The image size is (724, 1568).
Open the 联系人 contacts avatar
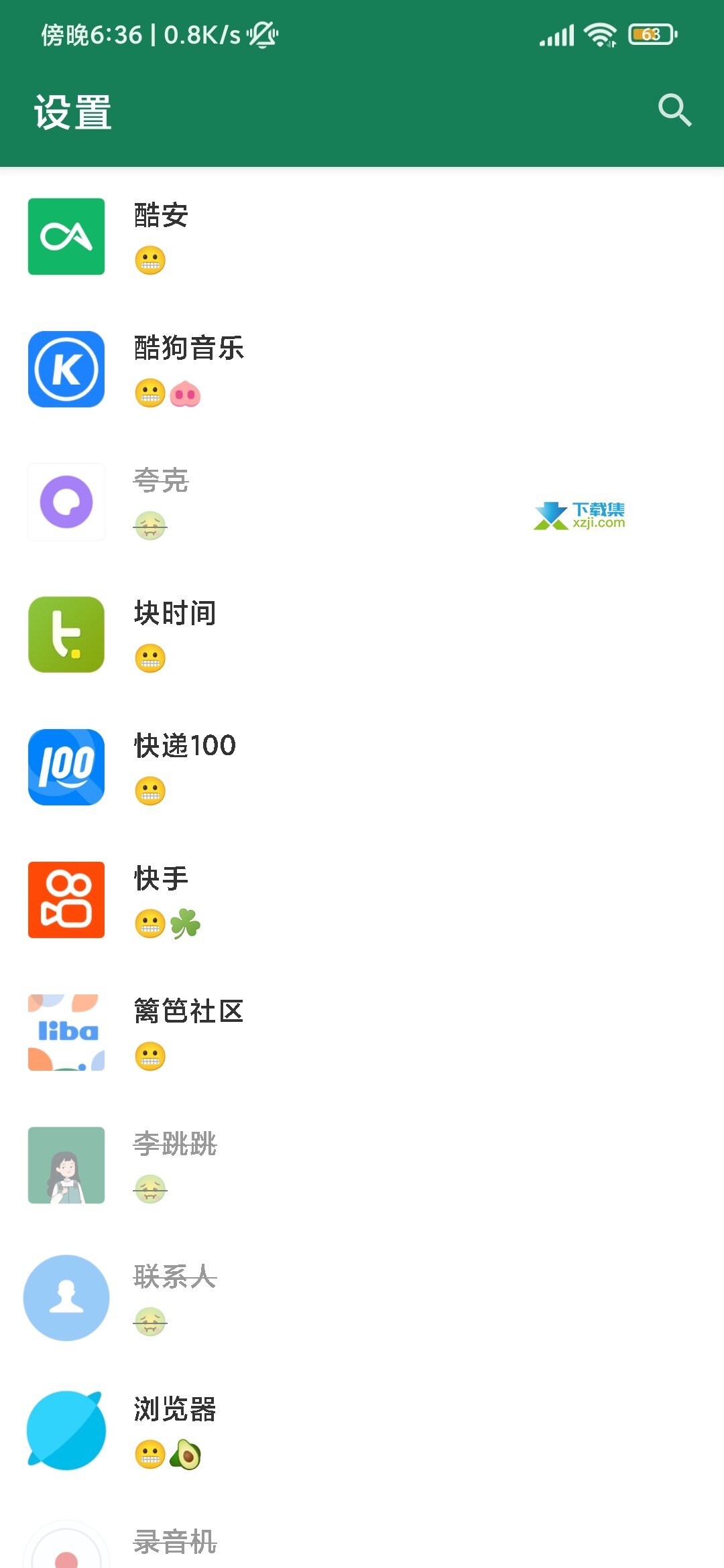[65, 1299]
